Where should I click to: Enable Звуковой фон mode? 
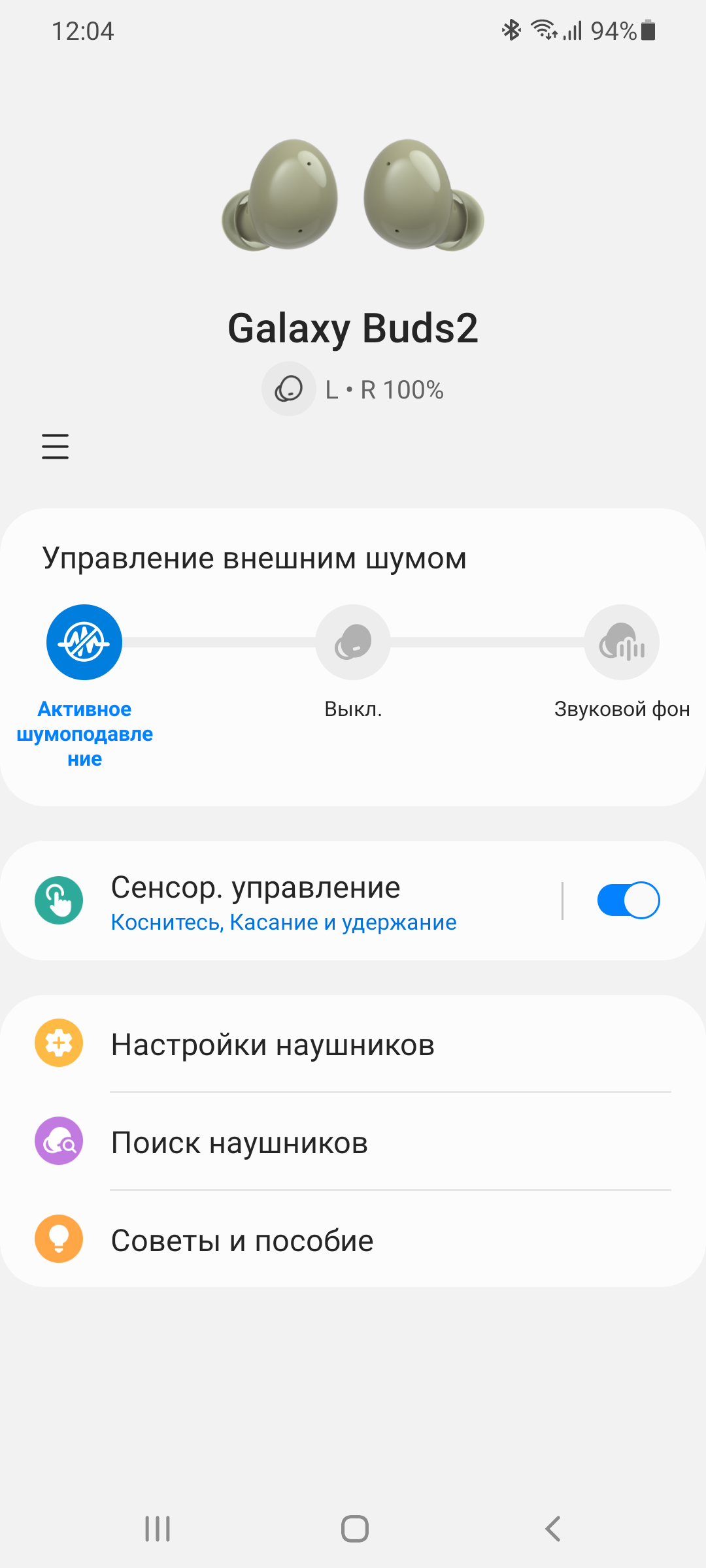click(621, 642)
